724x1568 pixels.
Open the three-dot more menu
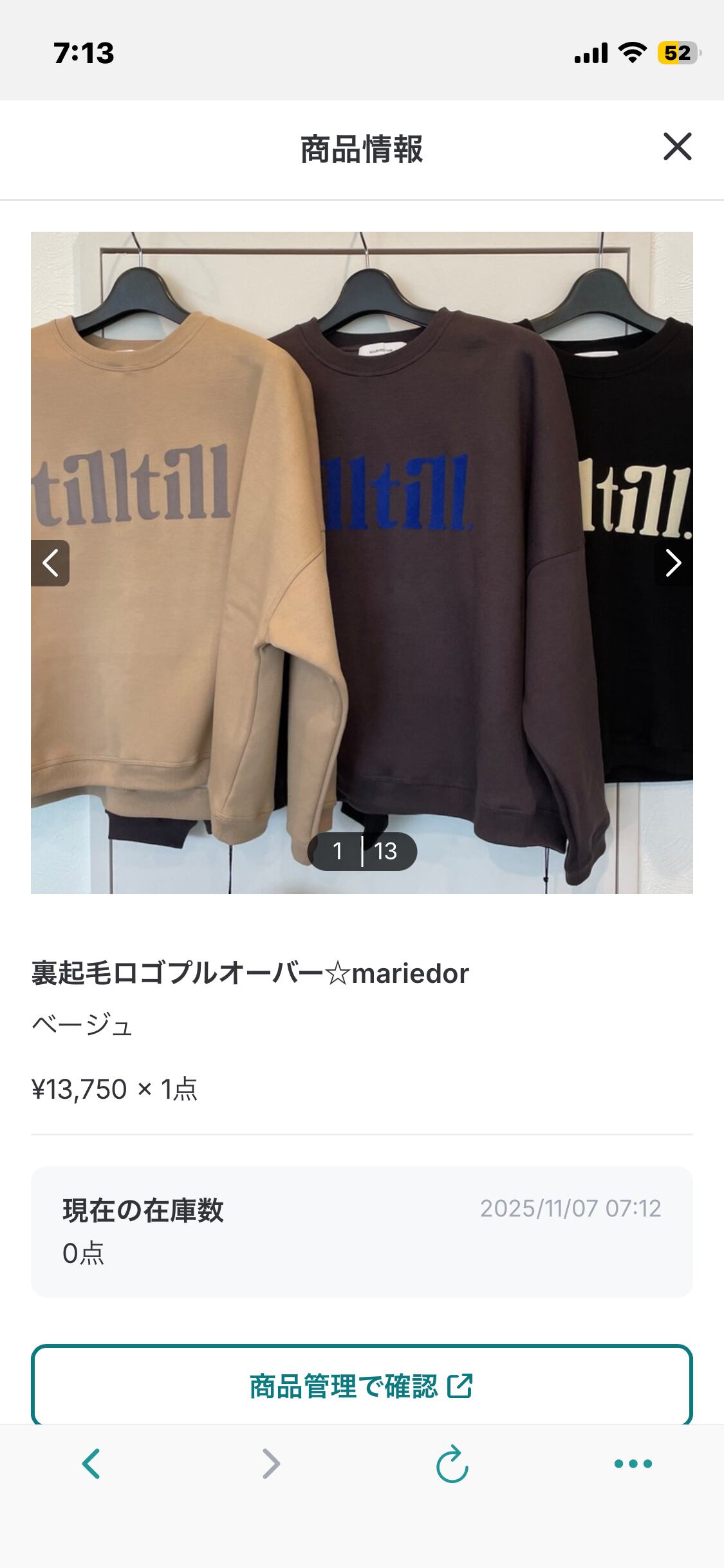pyautogui.click(x=633, y=1464)
